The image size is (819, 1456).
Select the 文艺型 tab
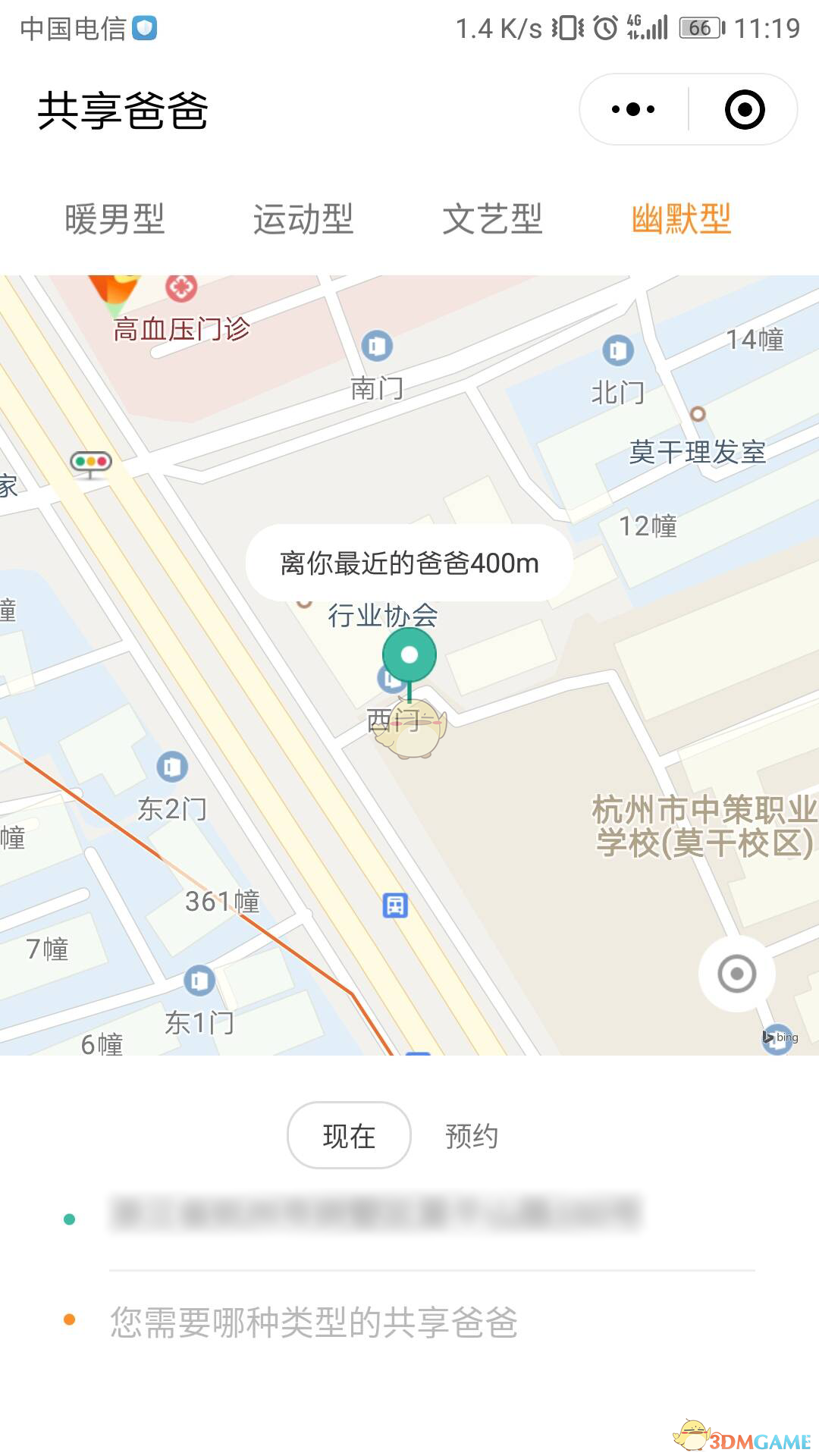(x=494, y=220)
